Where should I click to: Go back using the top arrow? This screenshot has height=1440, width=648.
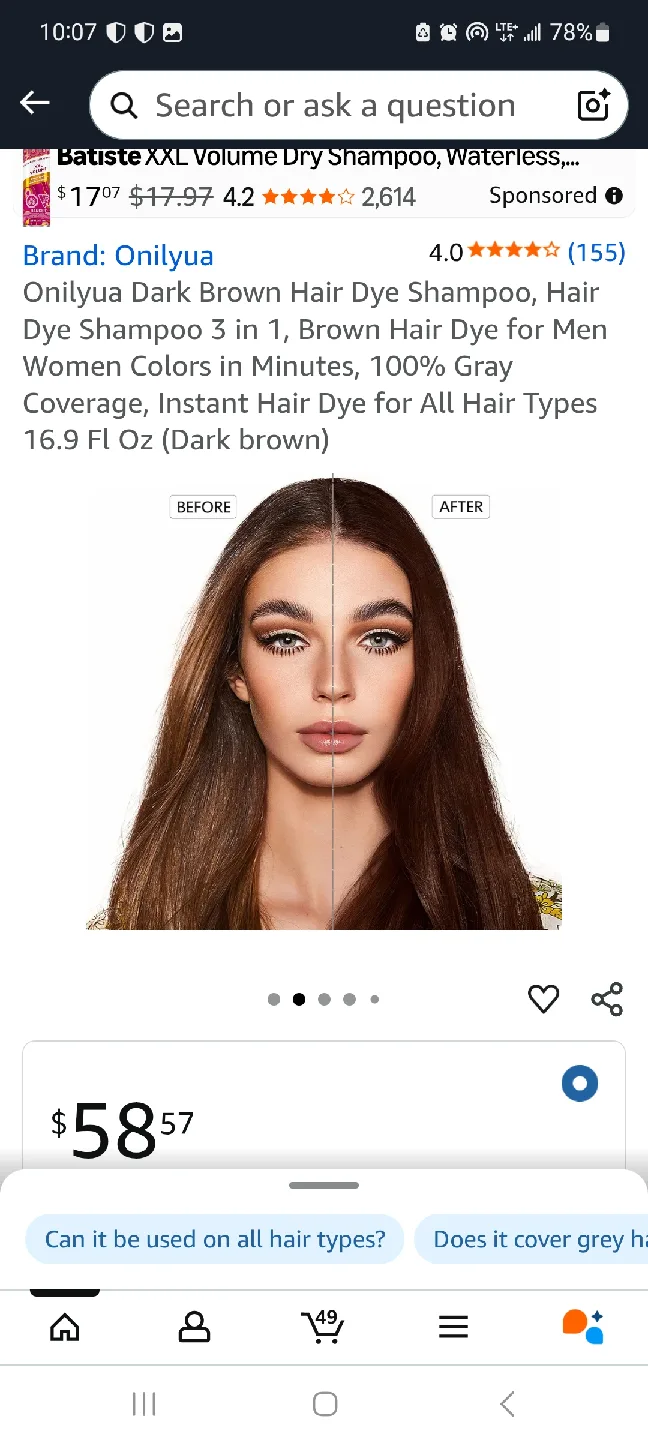35,103
